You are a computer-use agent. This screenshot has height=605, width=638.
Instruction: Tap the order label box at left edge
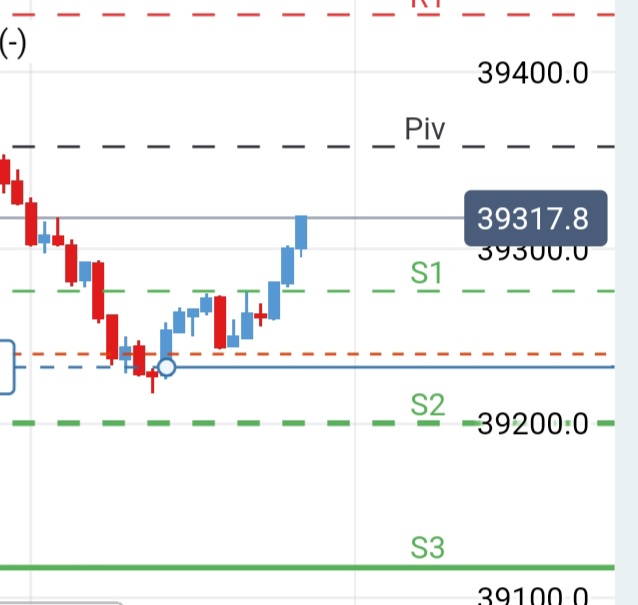pyautogui.click(x=7, y=367)
